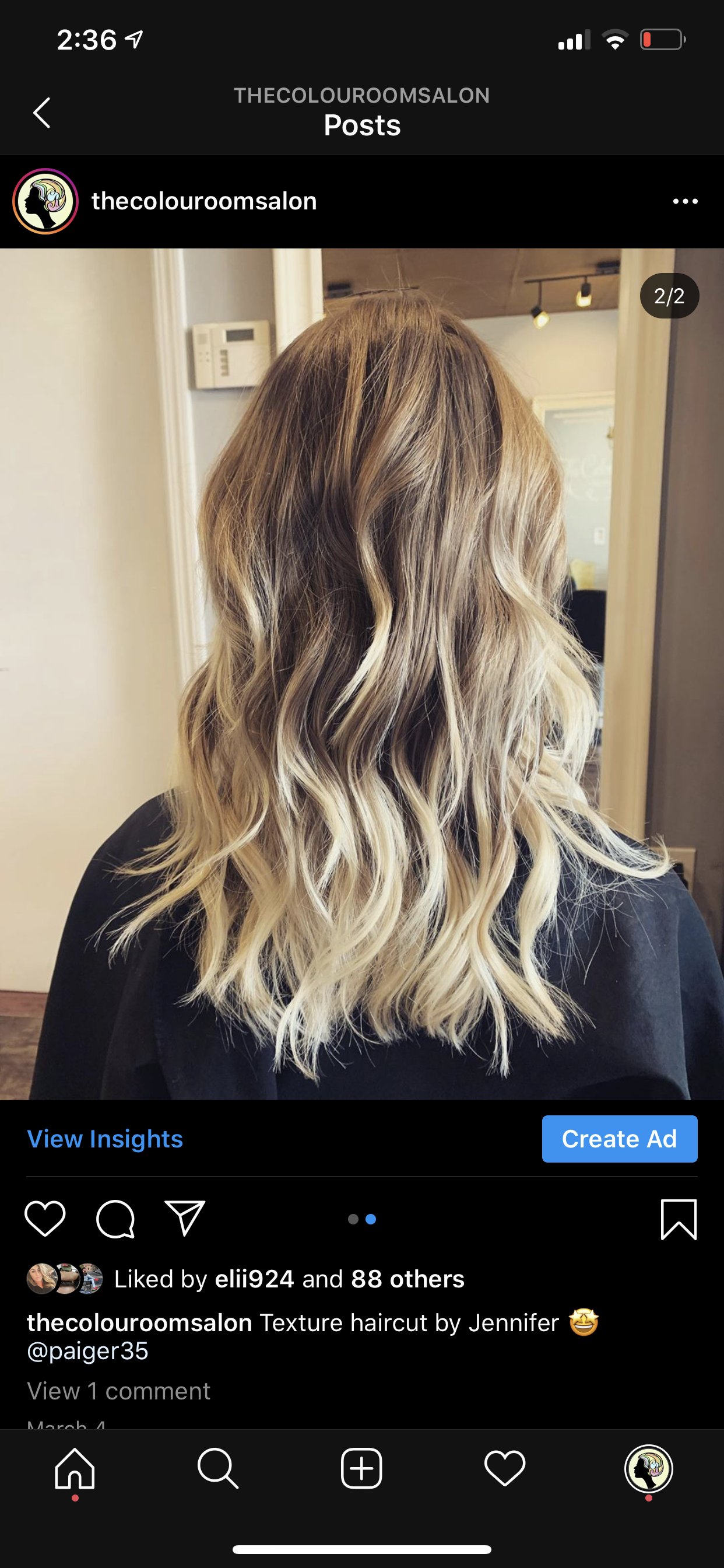Screen dimensions: 724x1568
Task: Tap the Create Ad button
Action: pyautogui.click(x=619, y=1139)
